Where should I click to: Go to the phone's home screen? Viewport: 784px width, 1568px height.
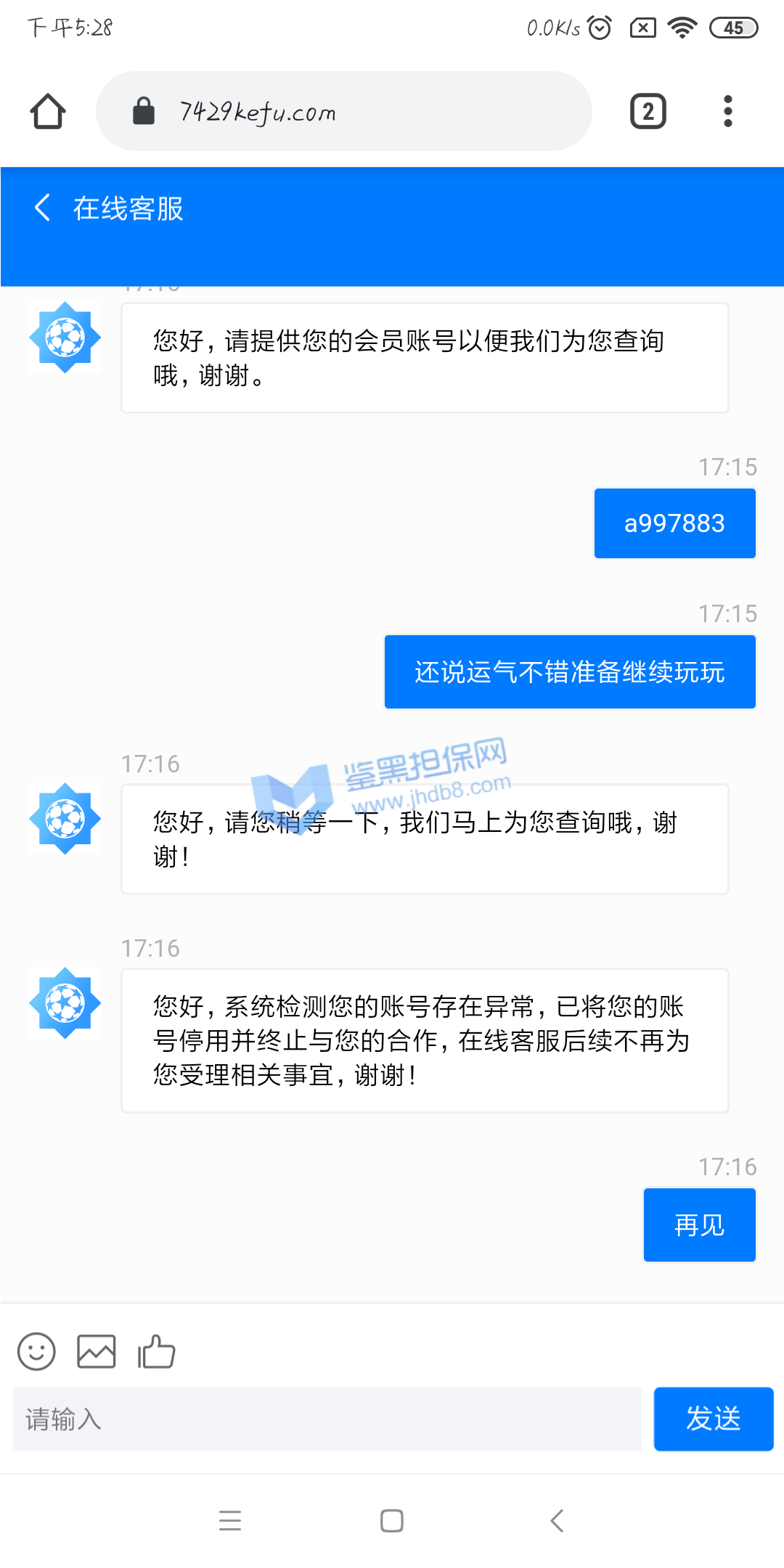click(x=392, y=1520)
